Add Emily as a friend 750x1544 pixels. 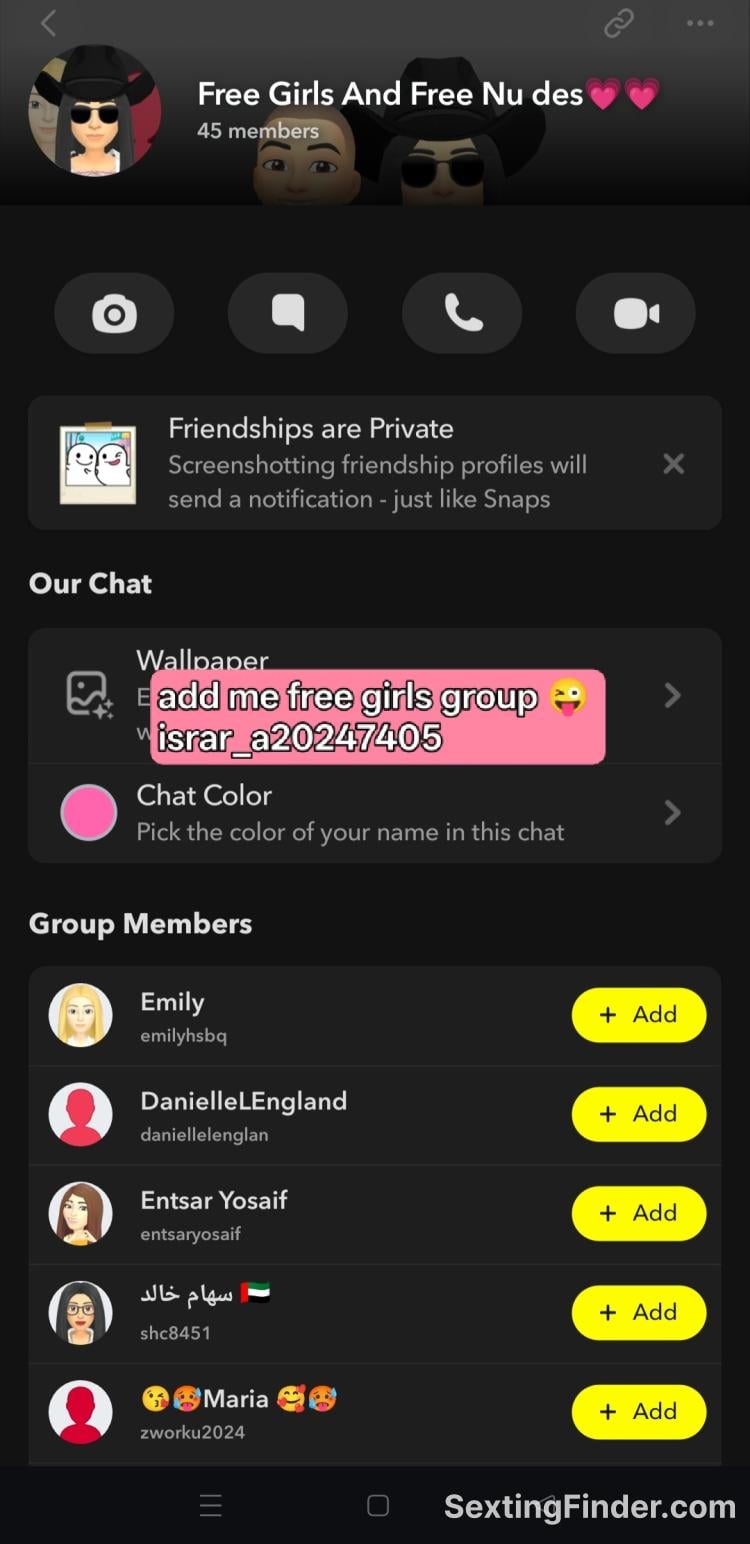click(639, 1015)
